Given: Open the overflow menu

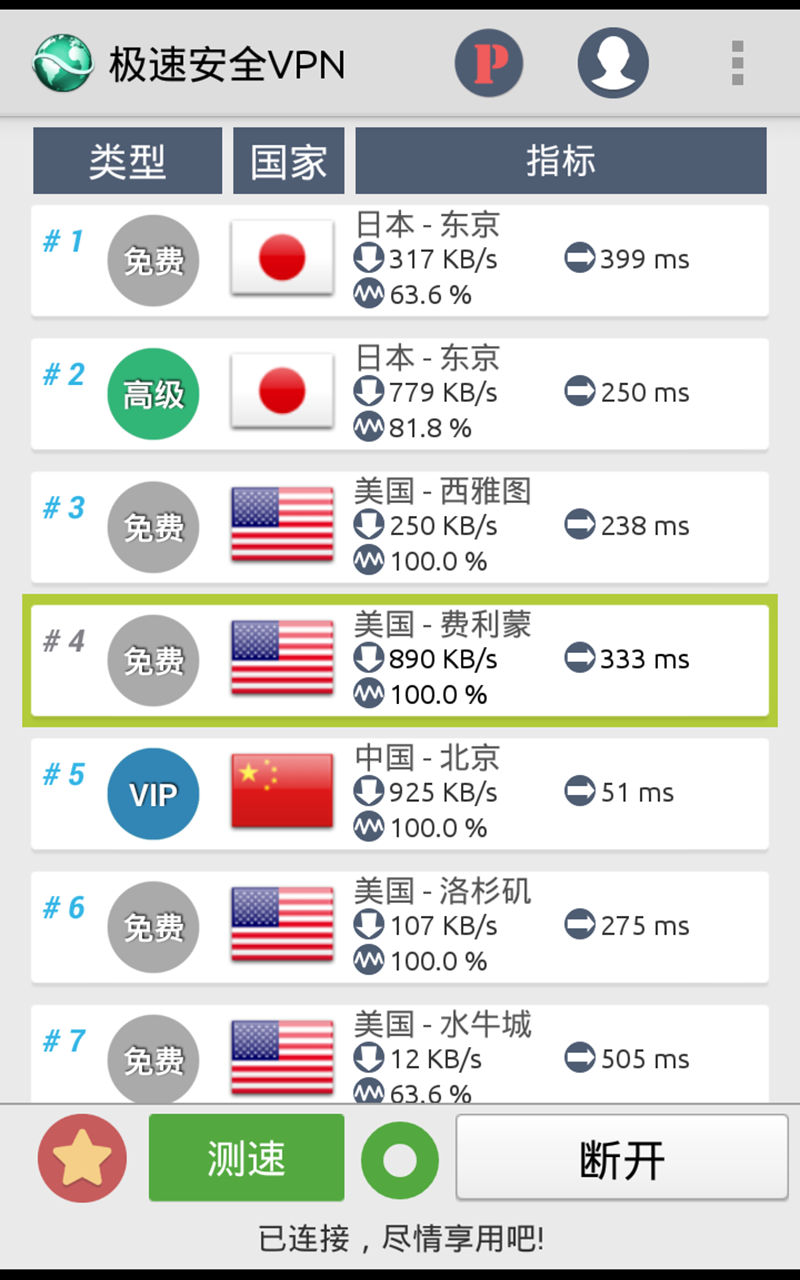Looking at the screenshot, I should tap(738, 63).
